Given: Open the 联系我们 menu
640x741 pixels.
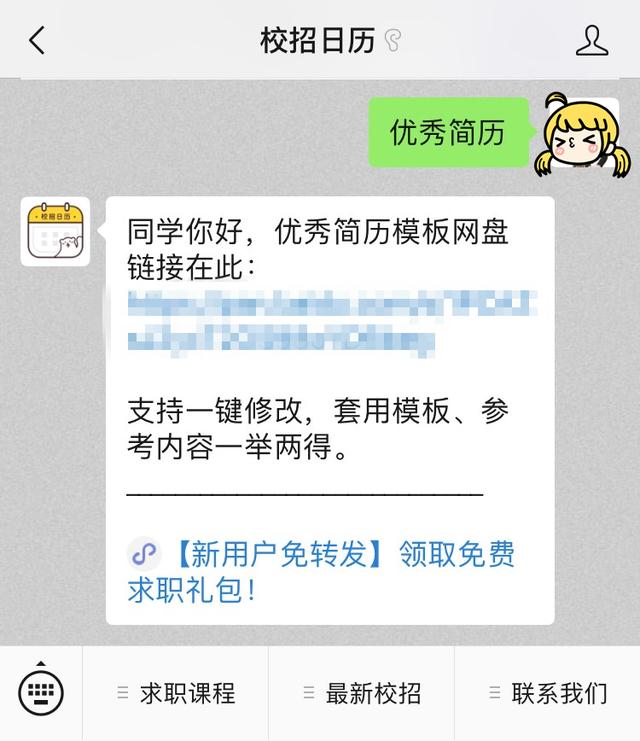Looking at the screenshot, I should [547, 693].
